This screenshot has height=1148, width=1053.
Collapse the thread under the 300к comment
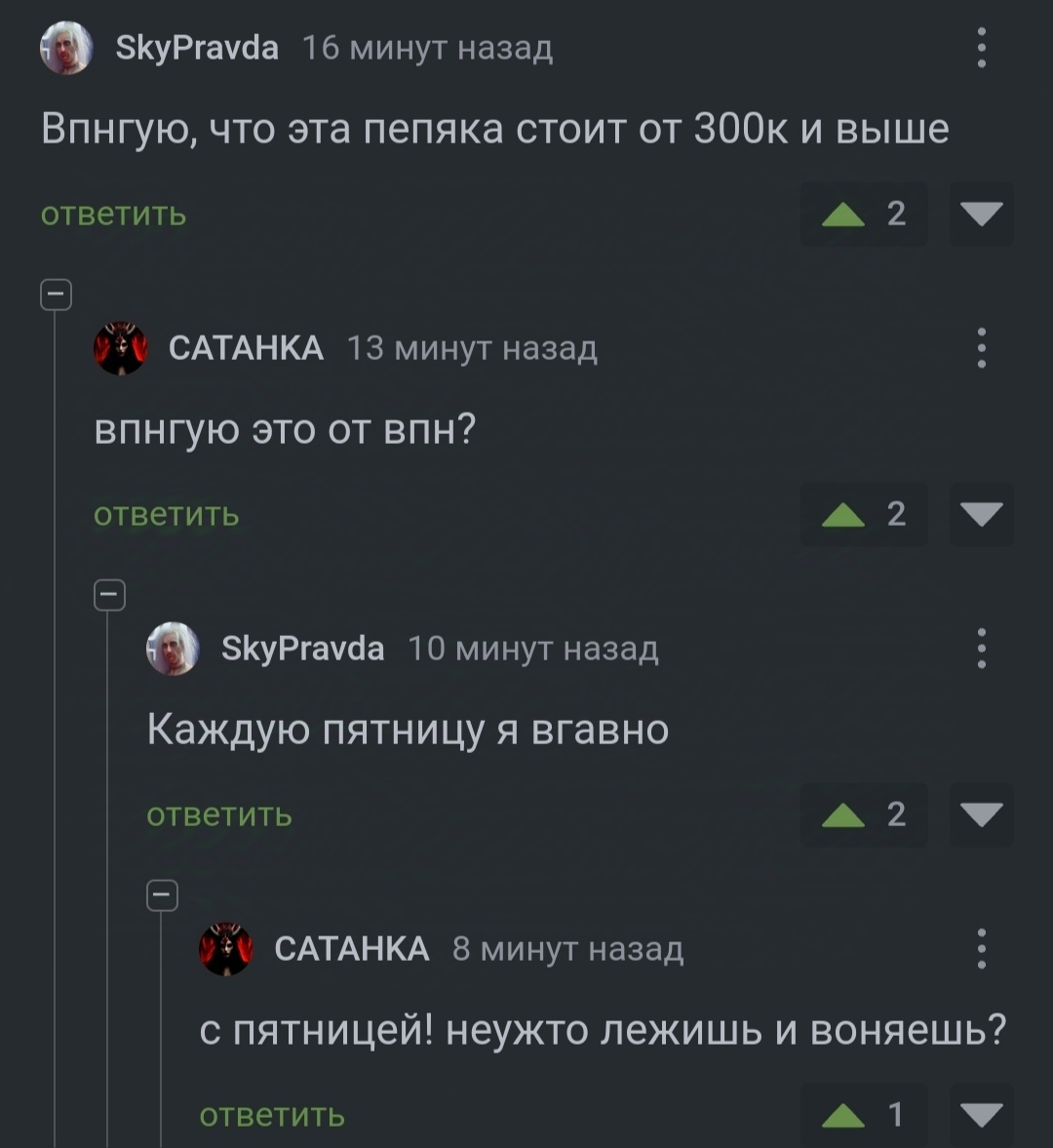56,294
